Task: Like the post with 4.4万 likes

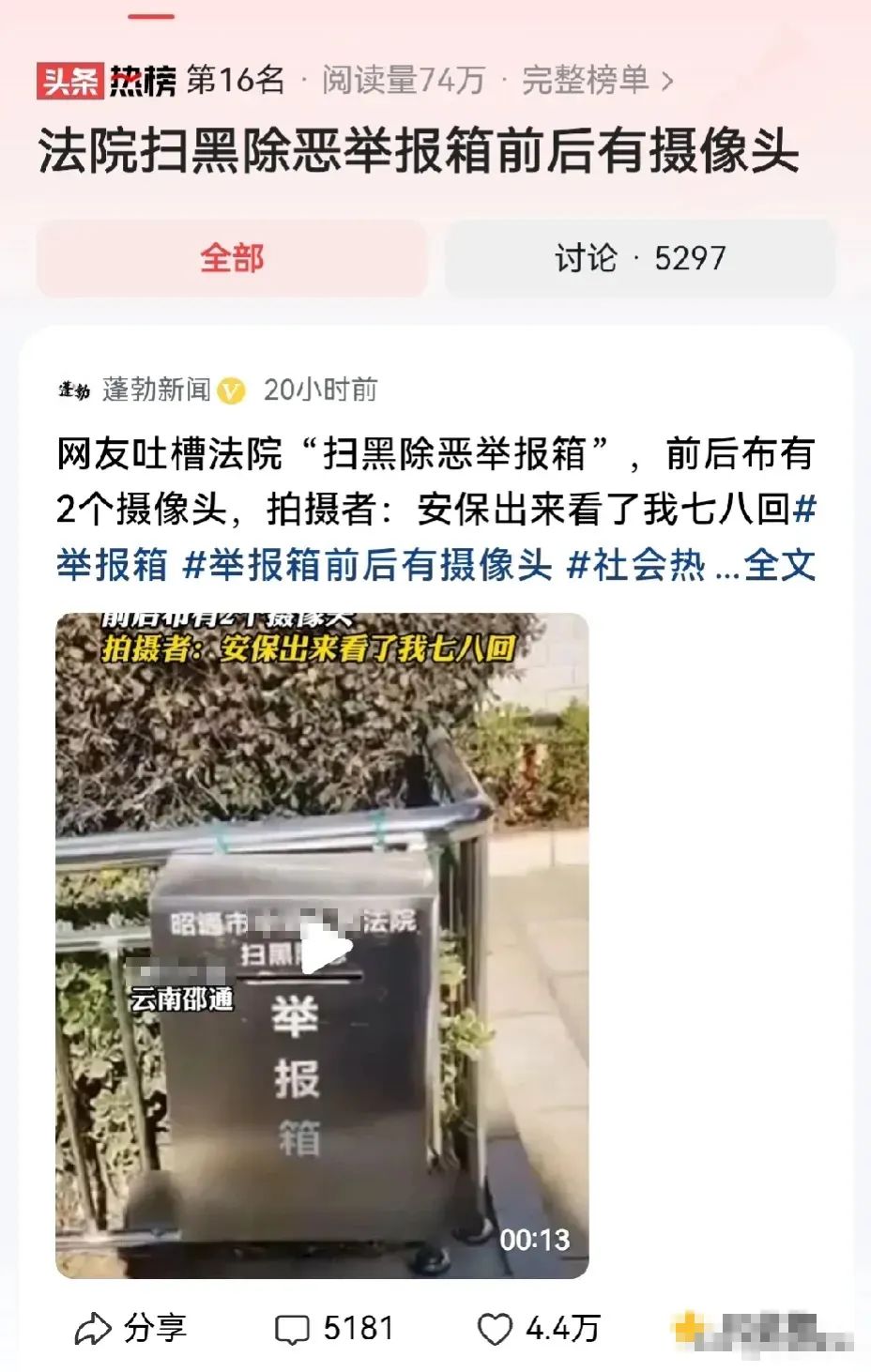Action: pyautogui.click(x=538, y=1328)
